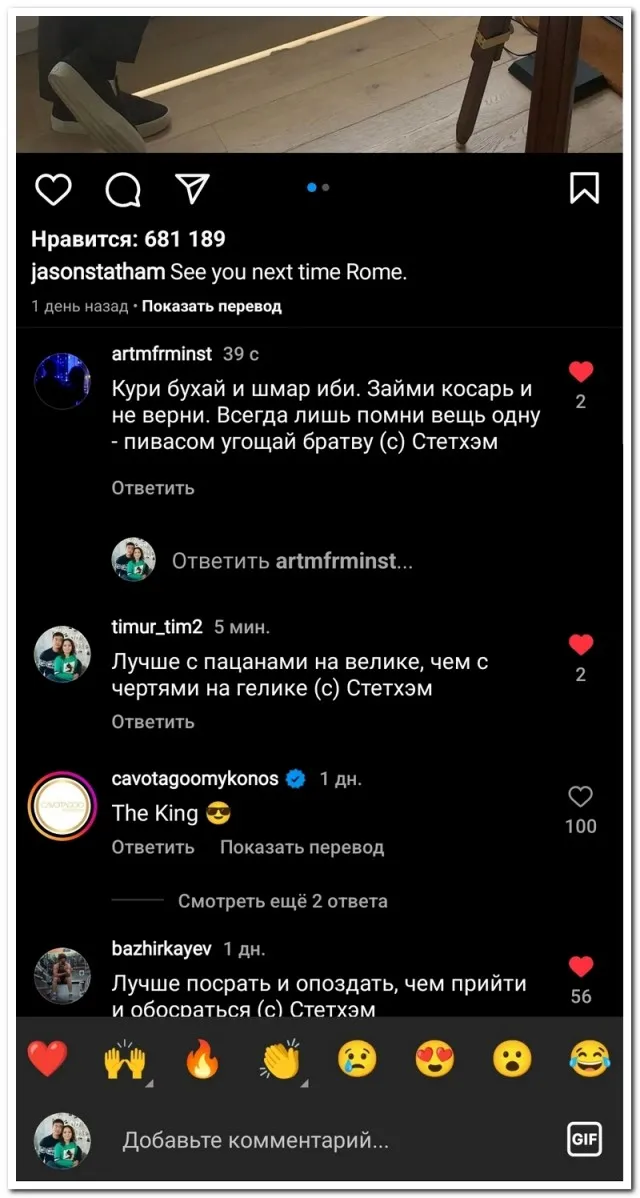Share the post via paper plane
The height and width of the screenshot is (1198, 640).
tap(192, 188)
